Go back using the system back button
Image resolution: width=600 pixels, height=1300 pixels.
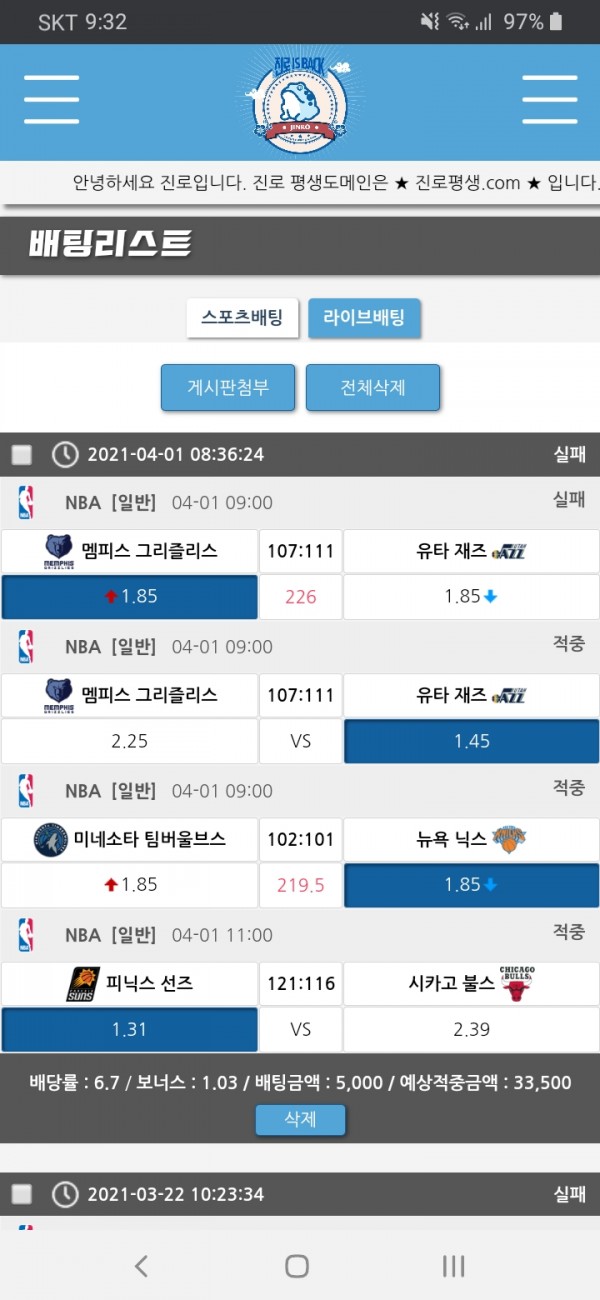point(141,1266)
